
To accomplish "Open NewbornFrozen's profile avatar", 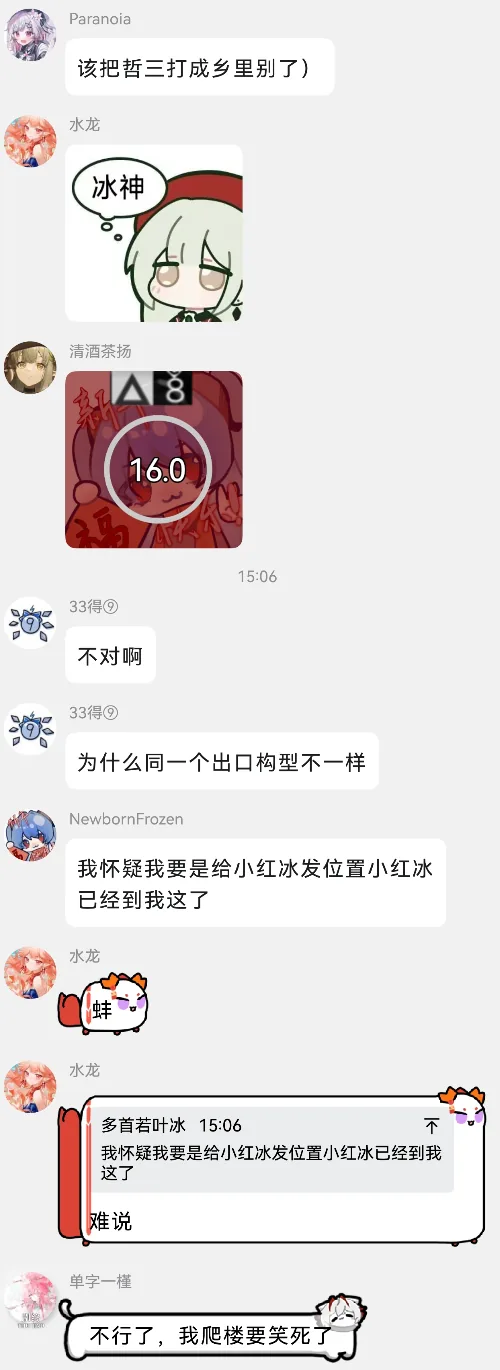I will click(x=30, y=835).
